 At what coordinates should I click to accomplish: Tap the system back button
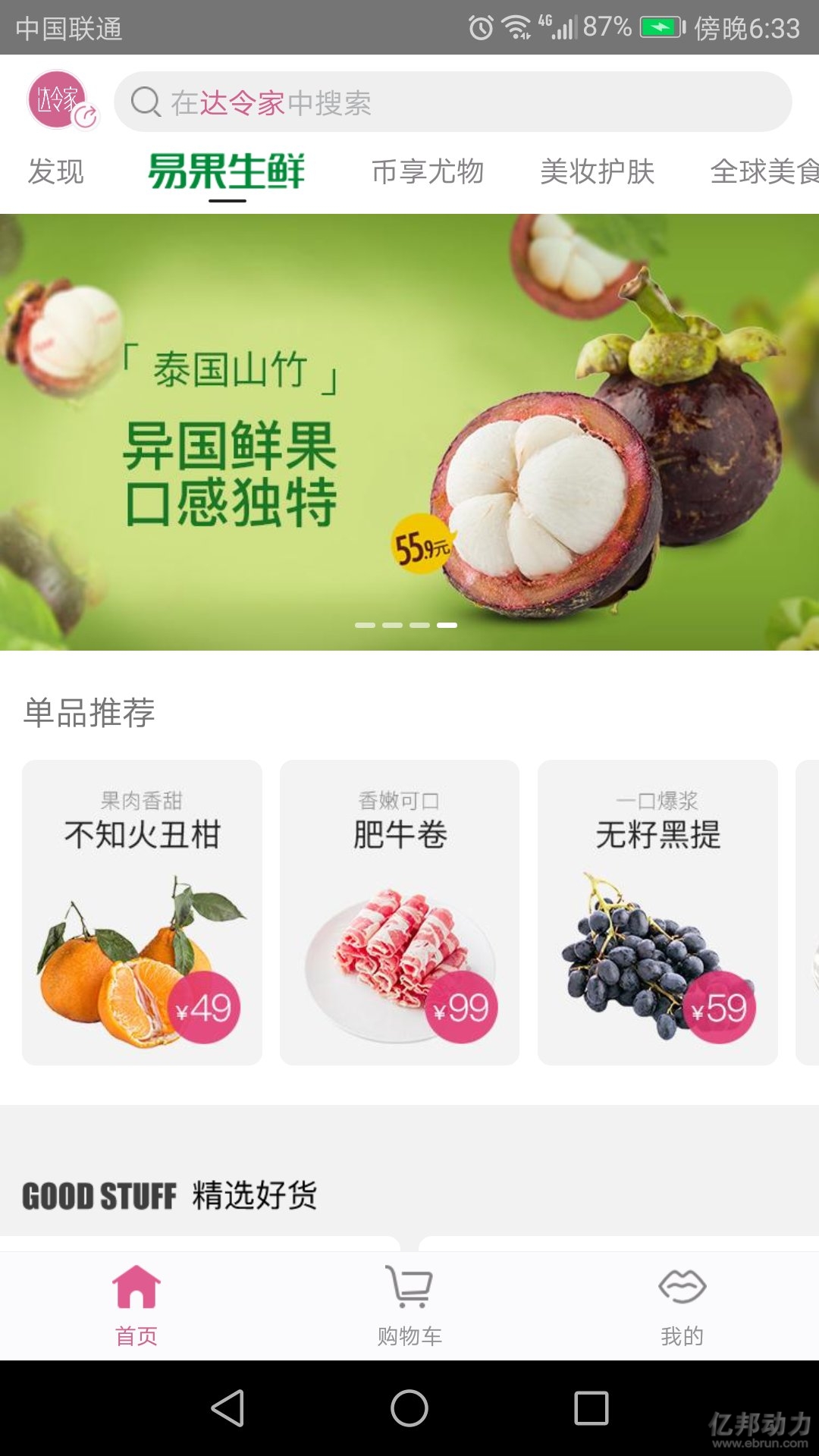point(227,1408)
